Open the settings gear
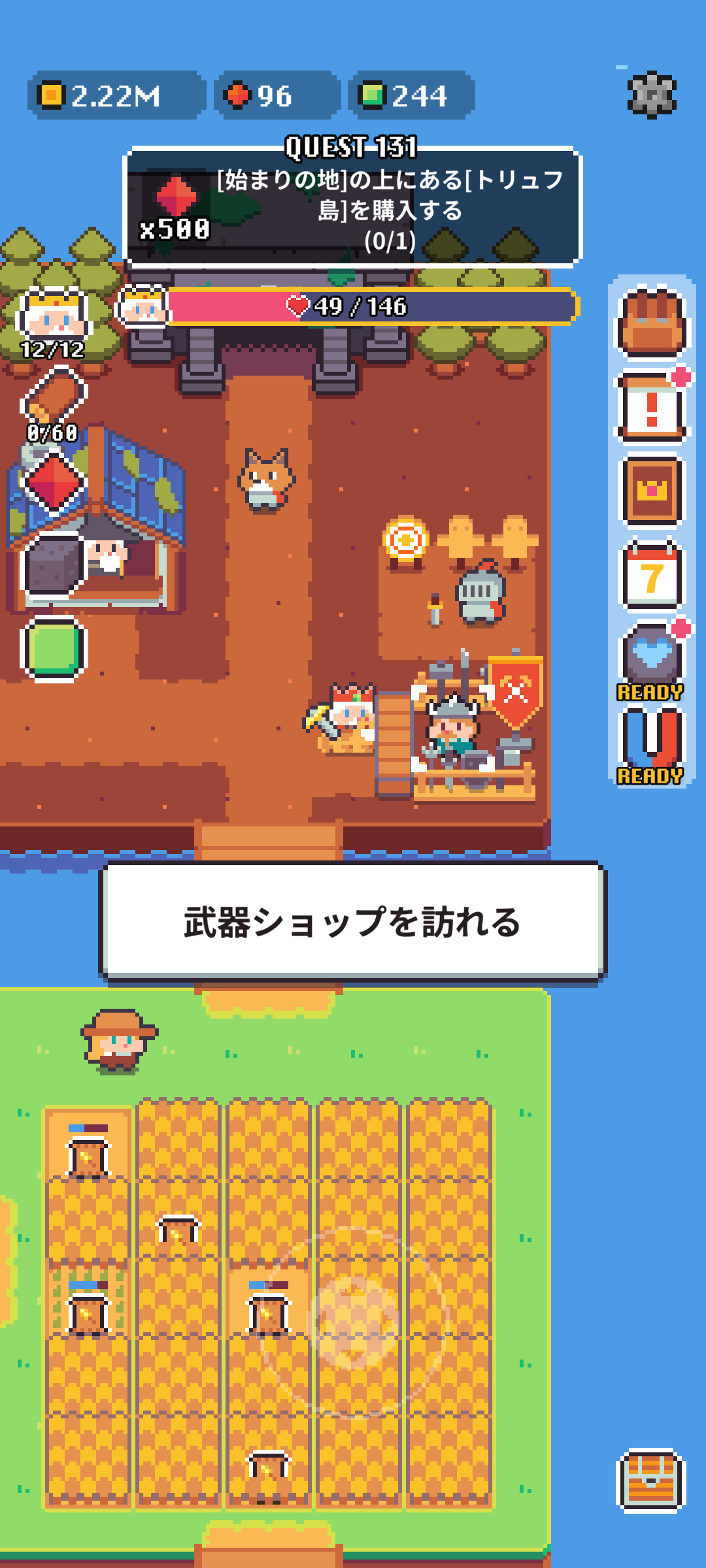 click(651, 95)
